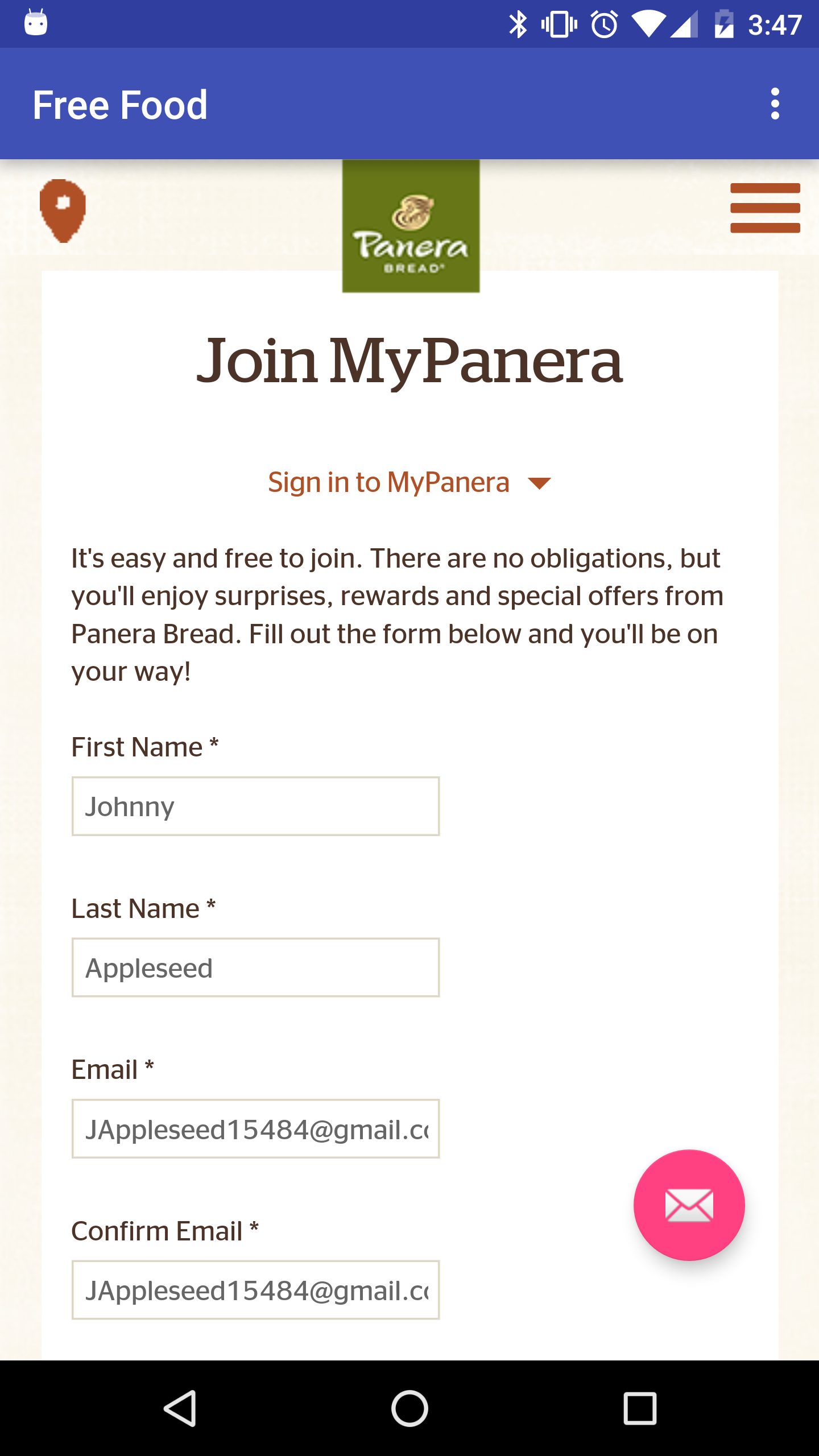Select the Confirm Email field
Viewport: 819px width, 1456px height.
click(x=255, y=1290)
